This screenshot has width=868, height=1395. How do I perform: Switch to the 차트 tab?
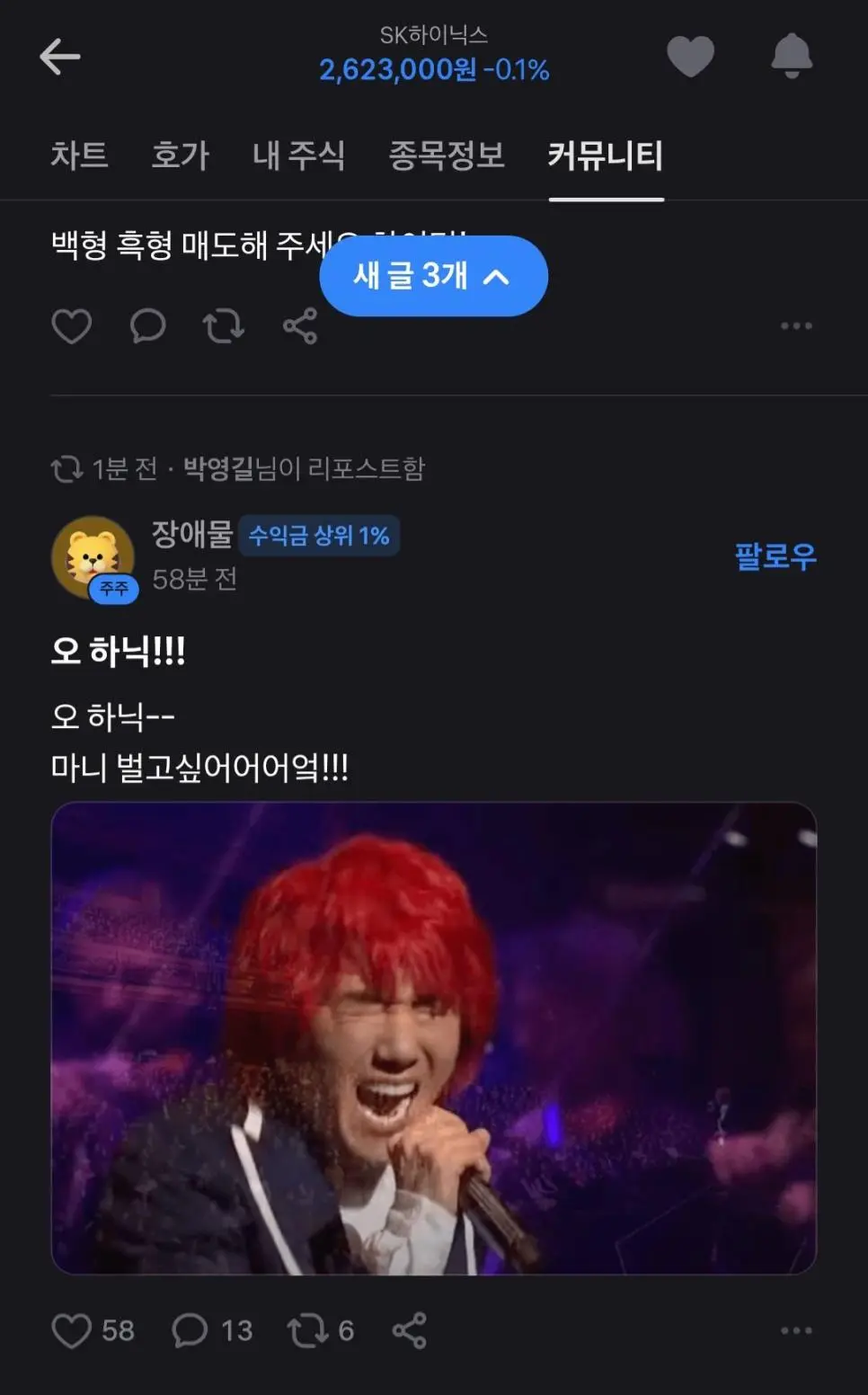(79, 155)
